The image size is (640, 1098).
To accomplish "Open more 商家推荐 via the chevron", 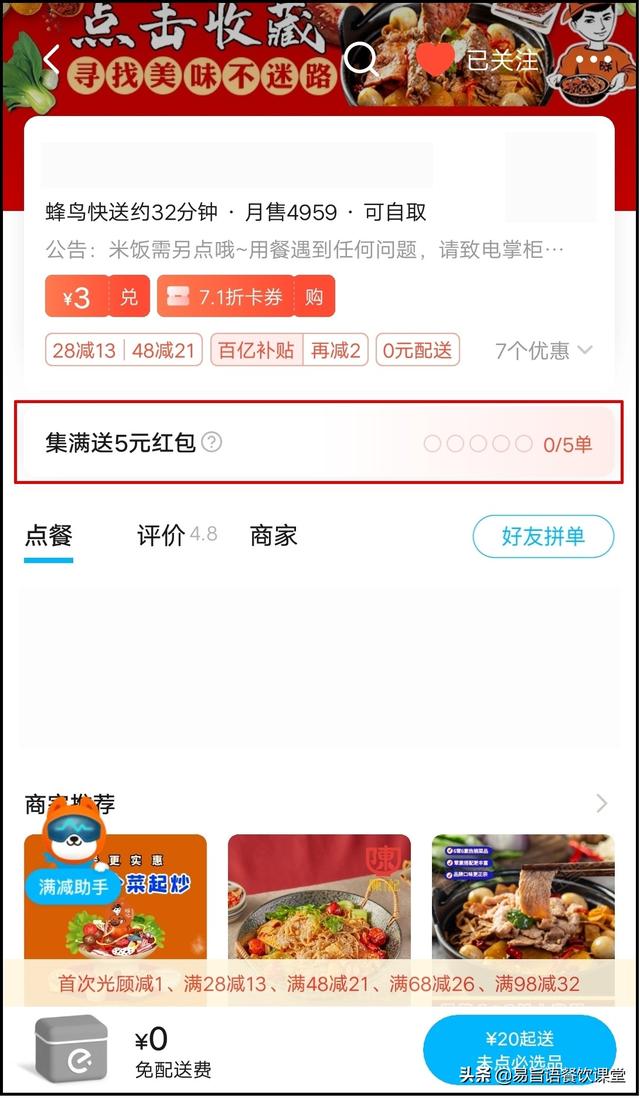I will click(x=602, y=804).
